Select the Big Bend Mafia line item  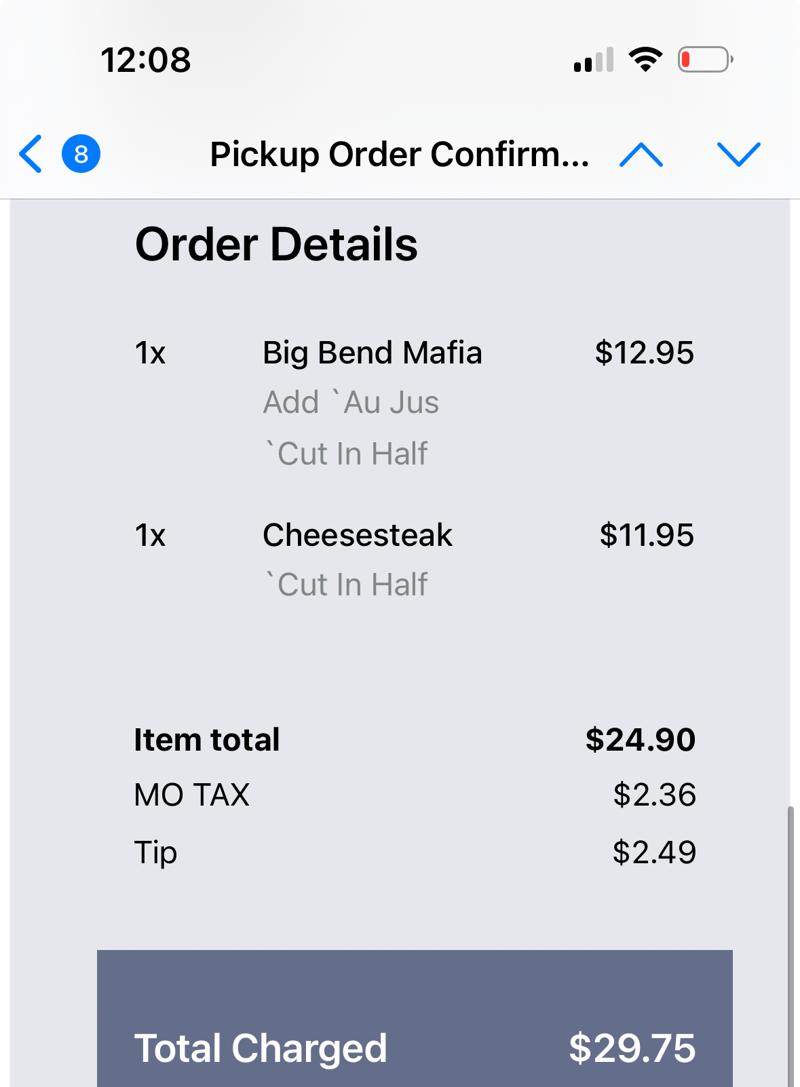tap(371, 352)
